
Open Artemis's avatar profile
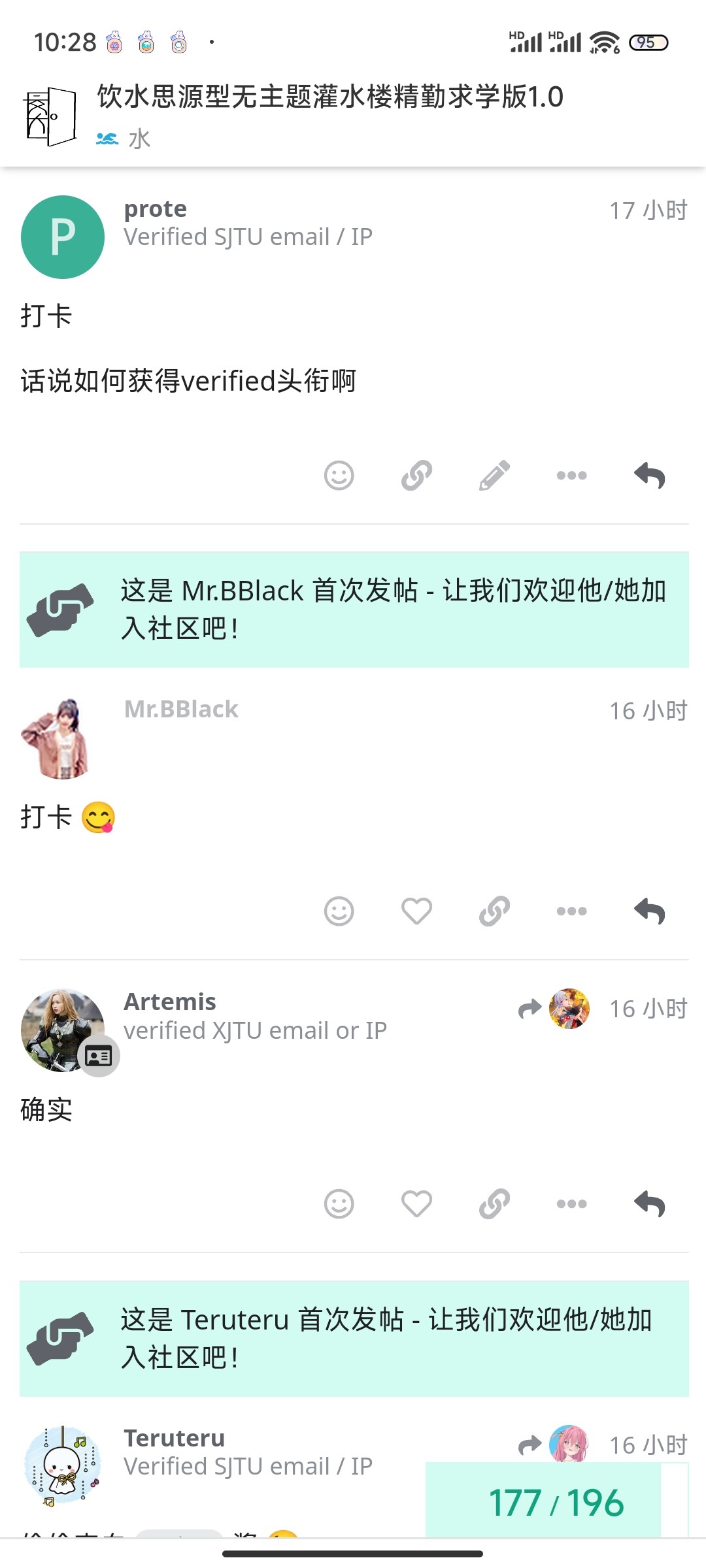coord(63,1030)
